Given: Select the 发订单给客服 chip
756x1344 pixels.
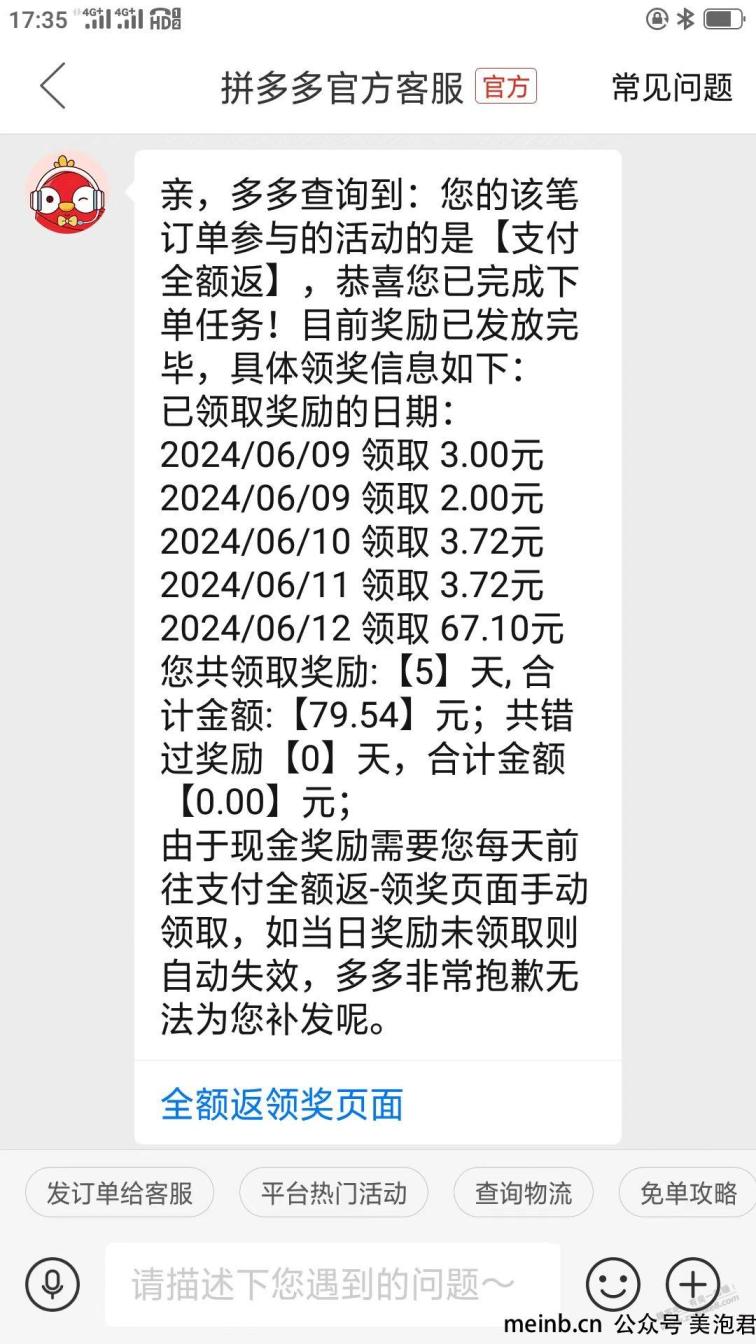Looking at the screenshot, I should coord(119,1193).
